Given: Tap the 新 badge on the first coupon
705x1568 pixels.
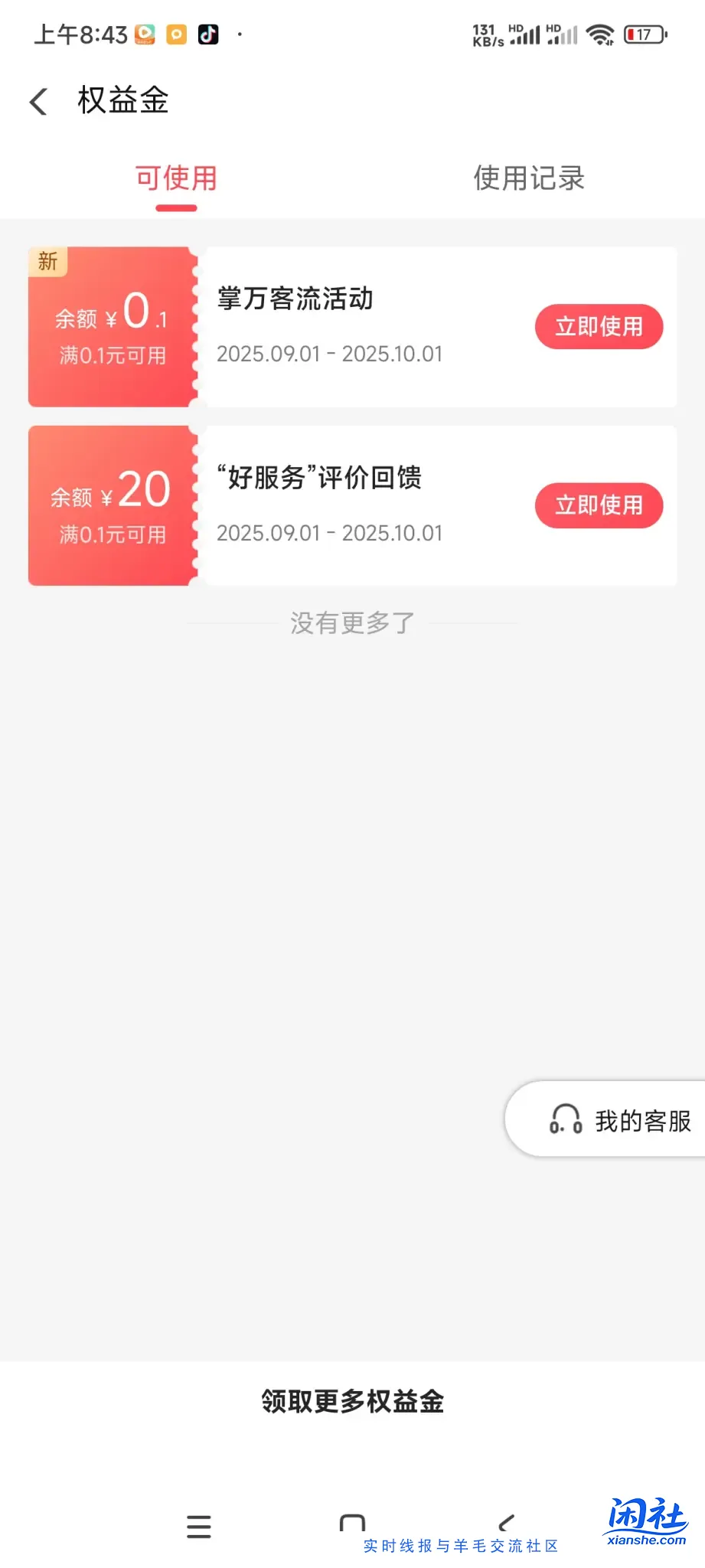Looking at the screenshot, I should 47,261.
